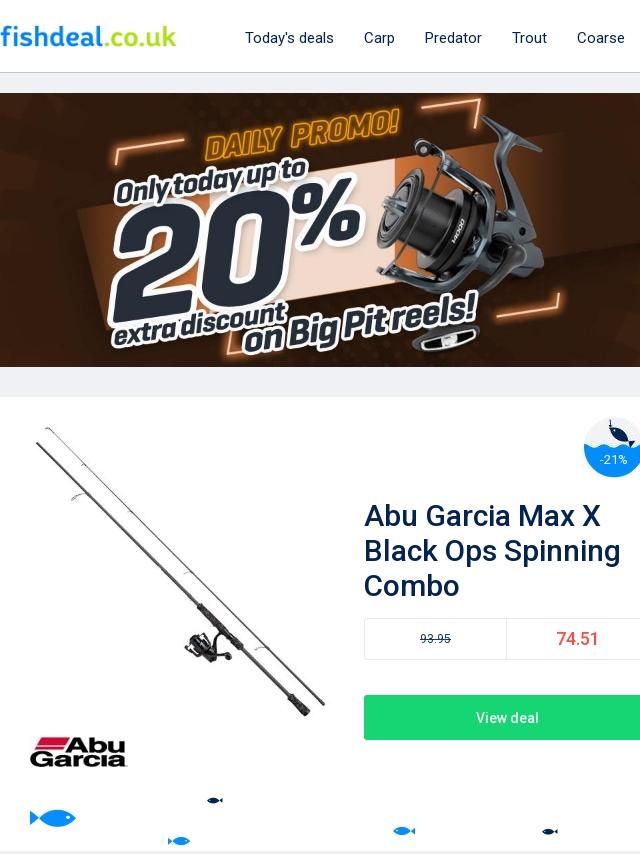This screenshot has width=640, height=854.
Task: Open the Coarse category
Action: click(600, 38)
